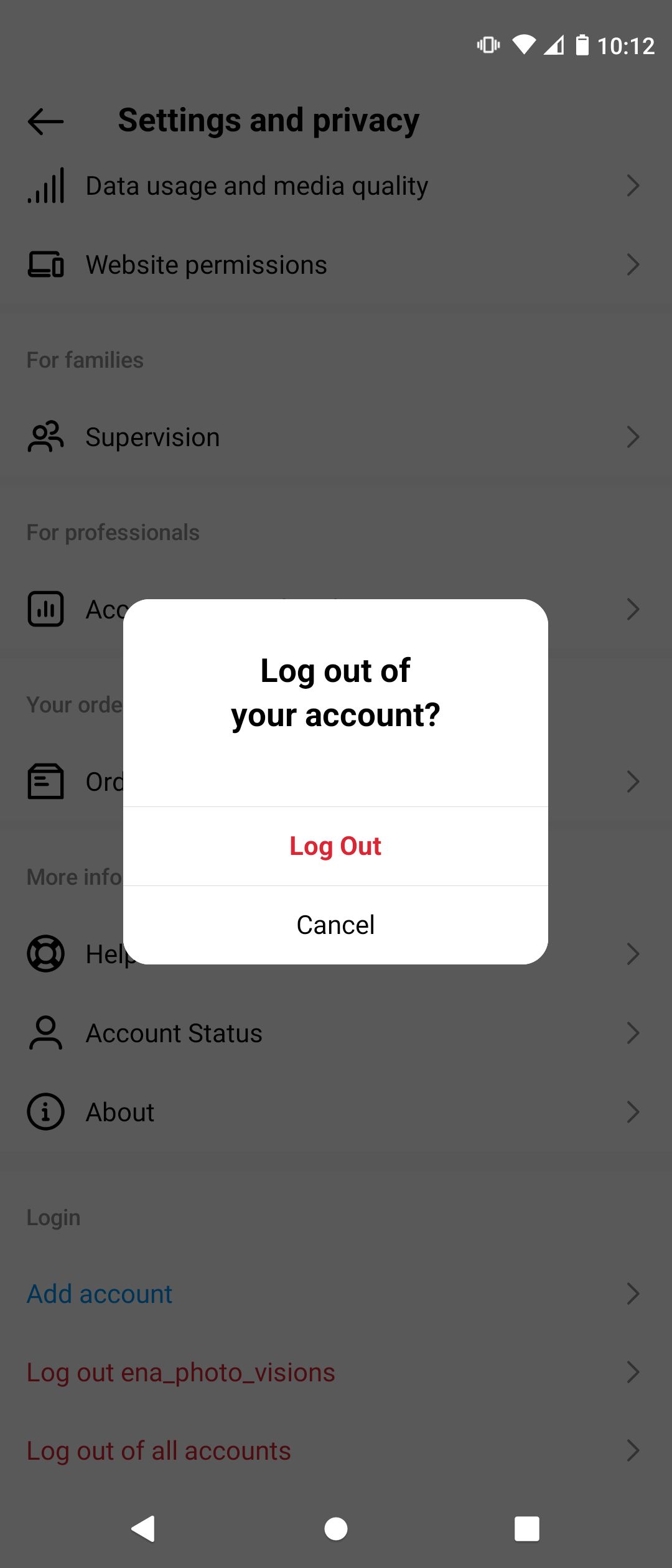Tap the Website permissions device icon

[x=46, y=264]
